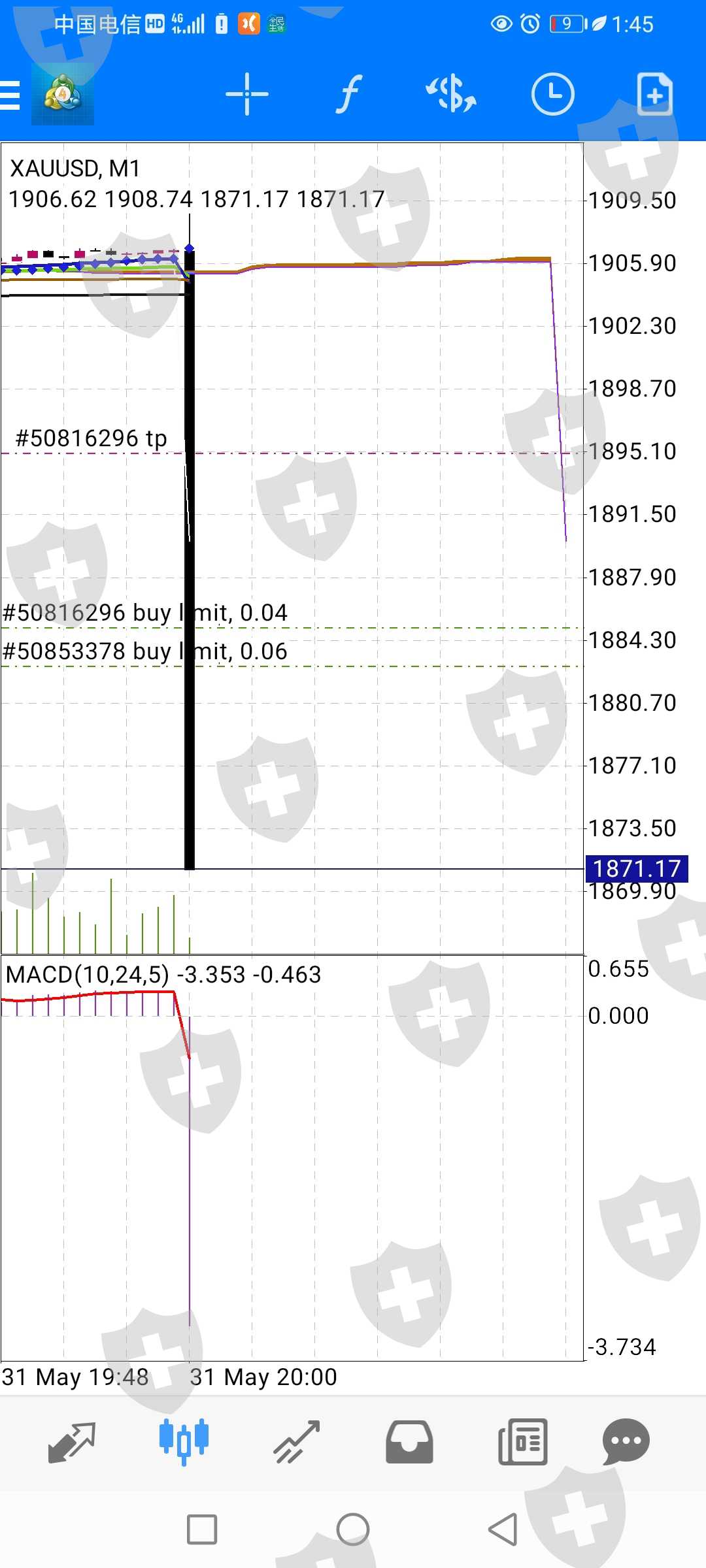Go to the system home screen
This screenshot has width=706, height=1568.
[353, 1529]
